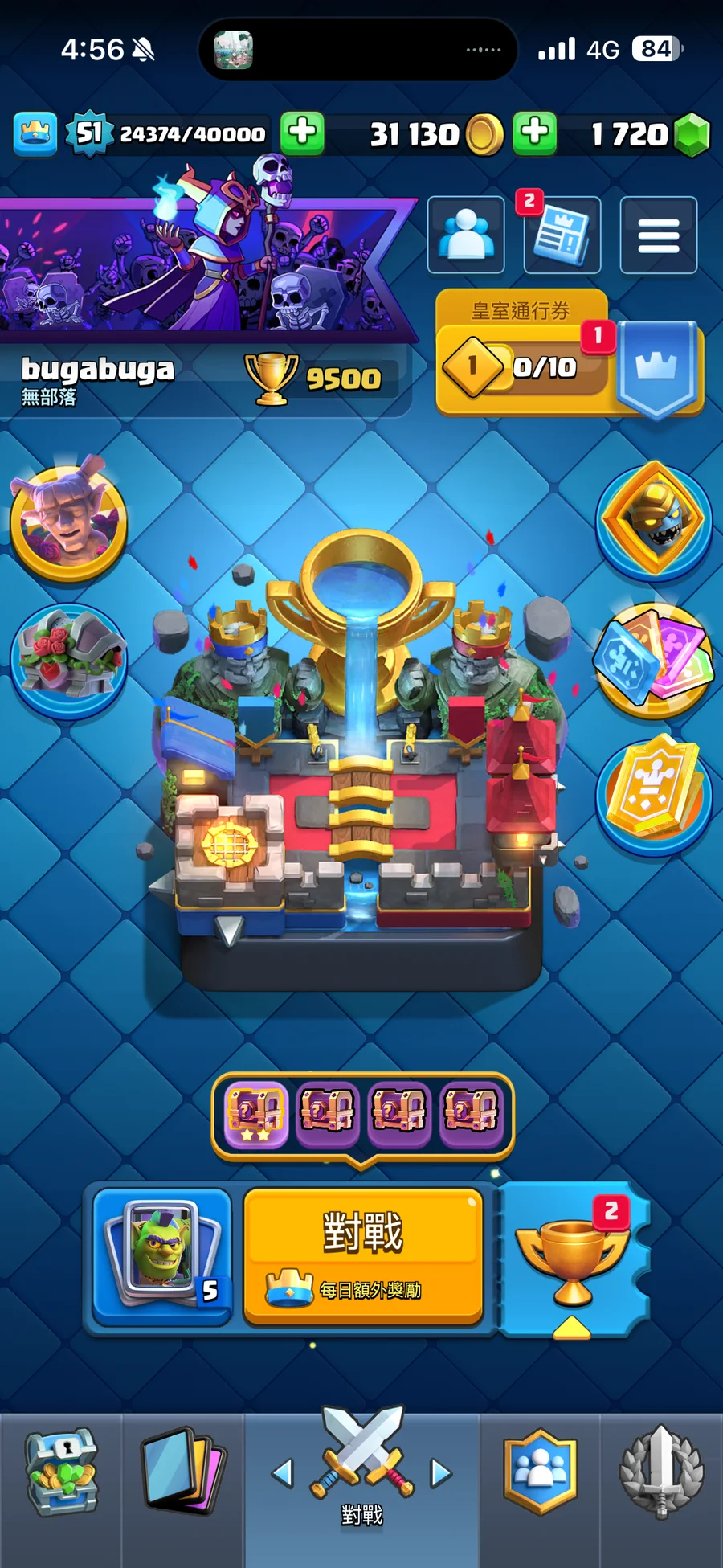This screenshot has width=723, height=1568.
Task: Open the sword and laurel events tab
Action: click(660, 1472)
